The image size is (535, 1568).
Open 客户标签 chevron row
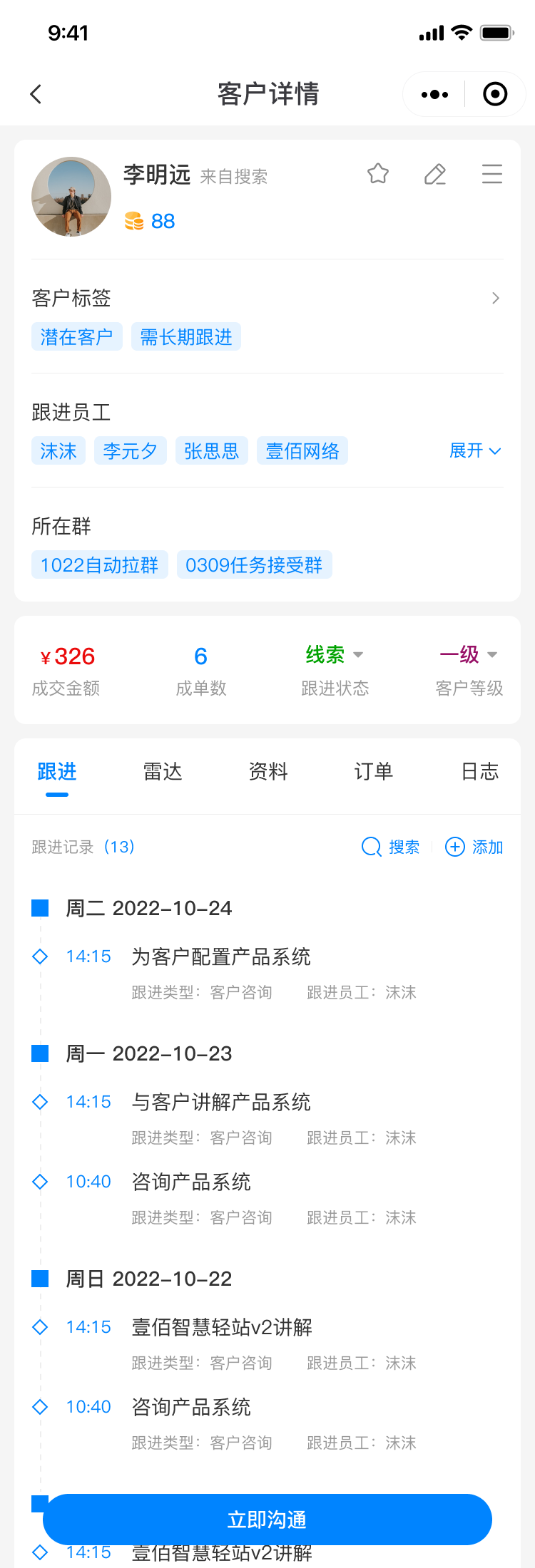267,298
